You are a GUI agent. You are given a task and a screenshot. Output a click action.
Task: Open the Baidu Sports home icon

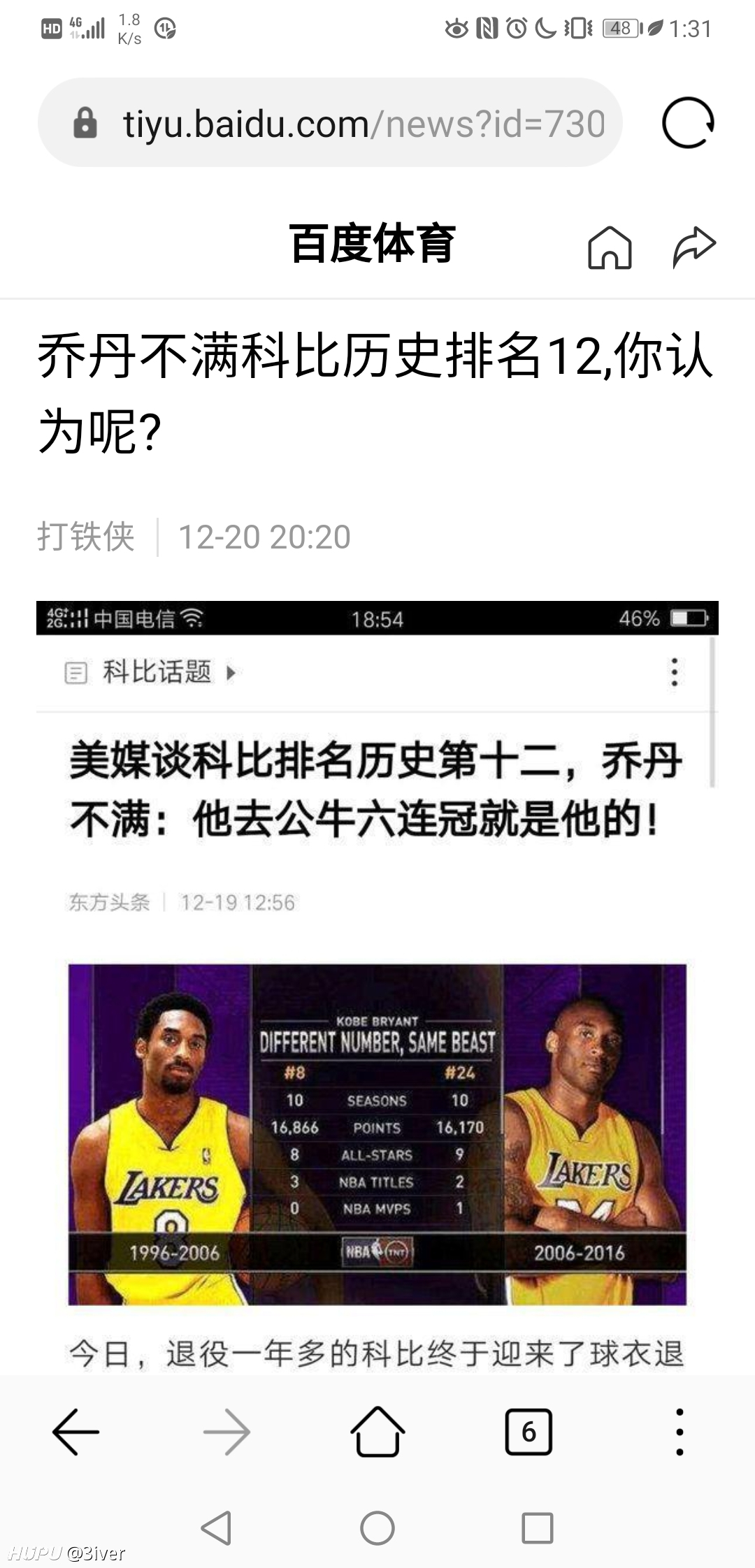610,247
